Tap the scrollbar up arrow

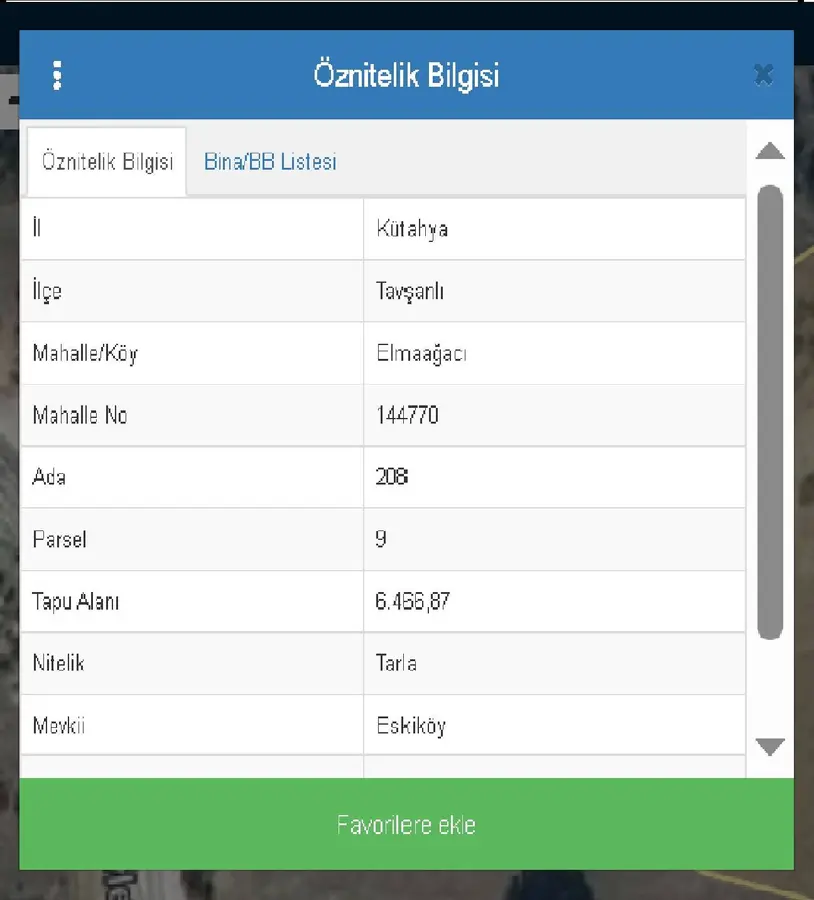(769, 152)
